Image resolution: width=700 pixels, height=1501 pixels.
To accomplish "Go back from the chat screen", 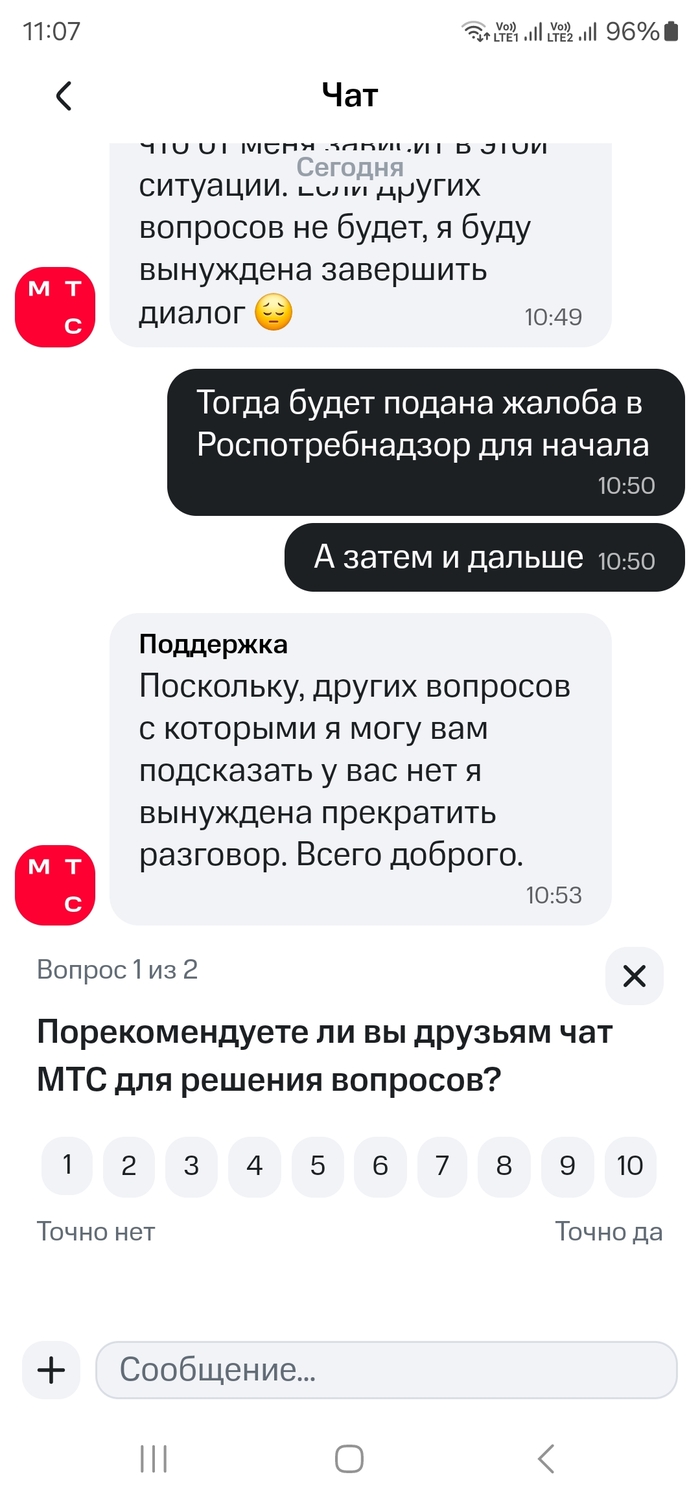I will (x=64, y=96).
